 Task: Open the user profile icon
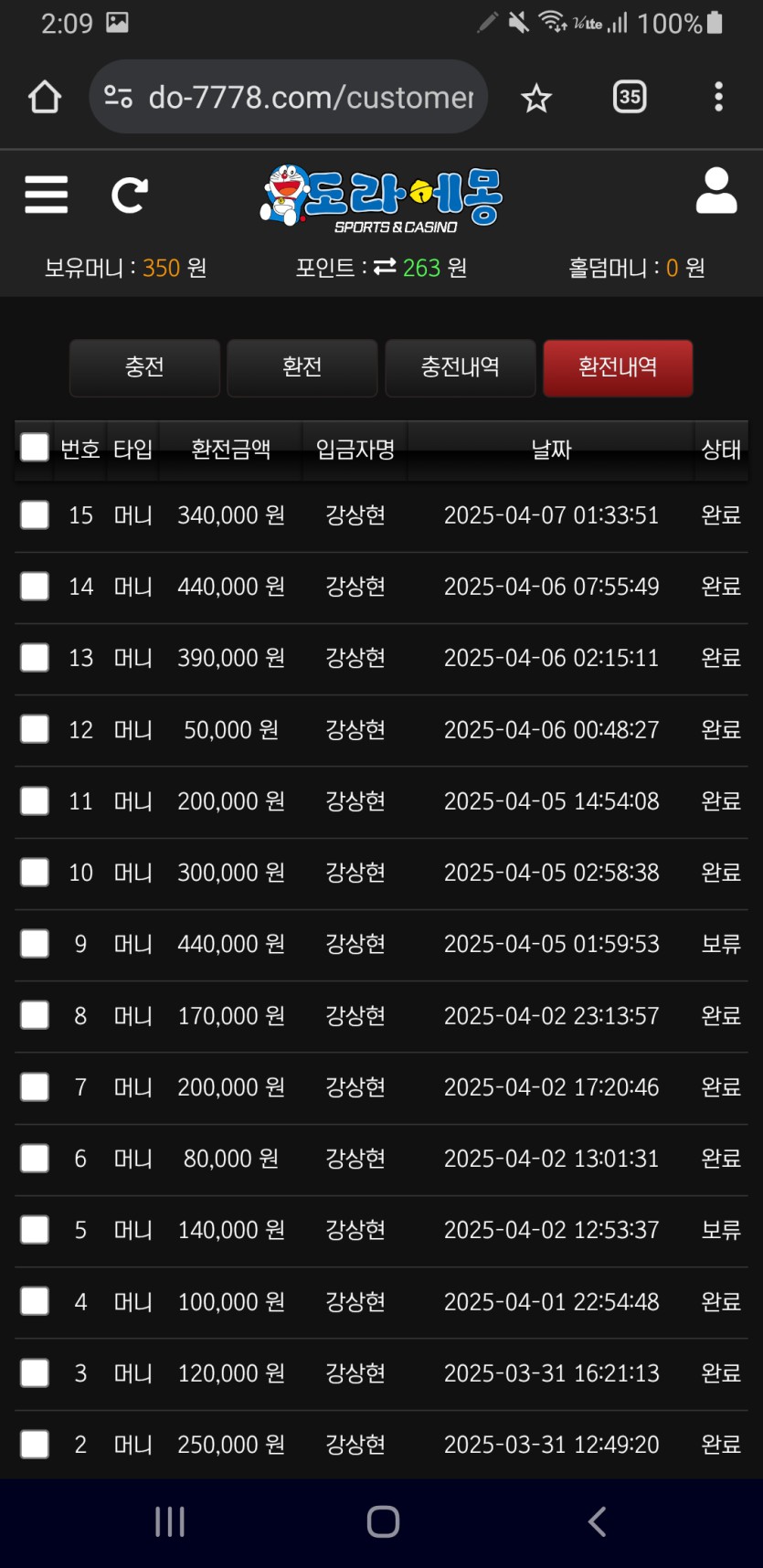(x=716, y=191)
